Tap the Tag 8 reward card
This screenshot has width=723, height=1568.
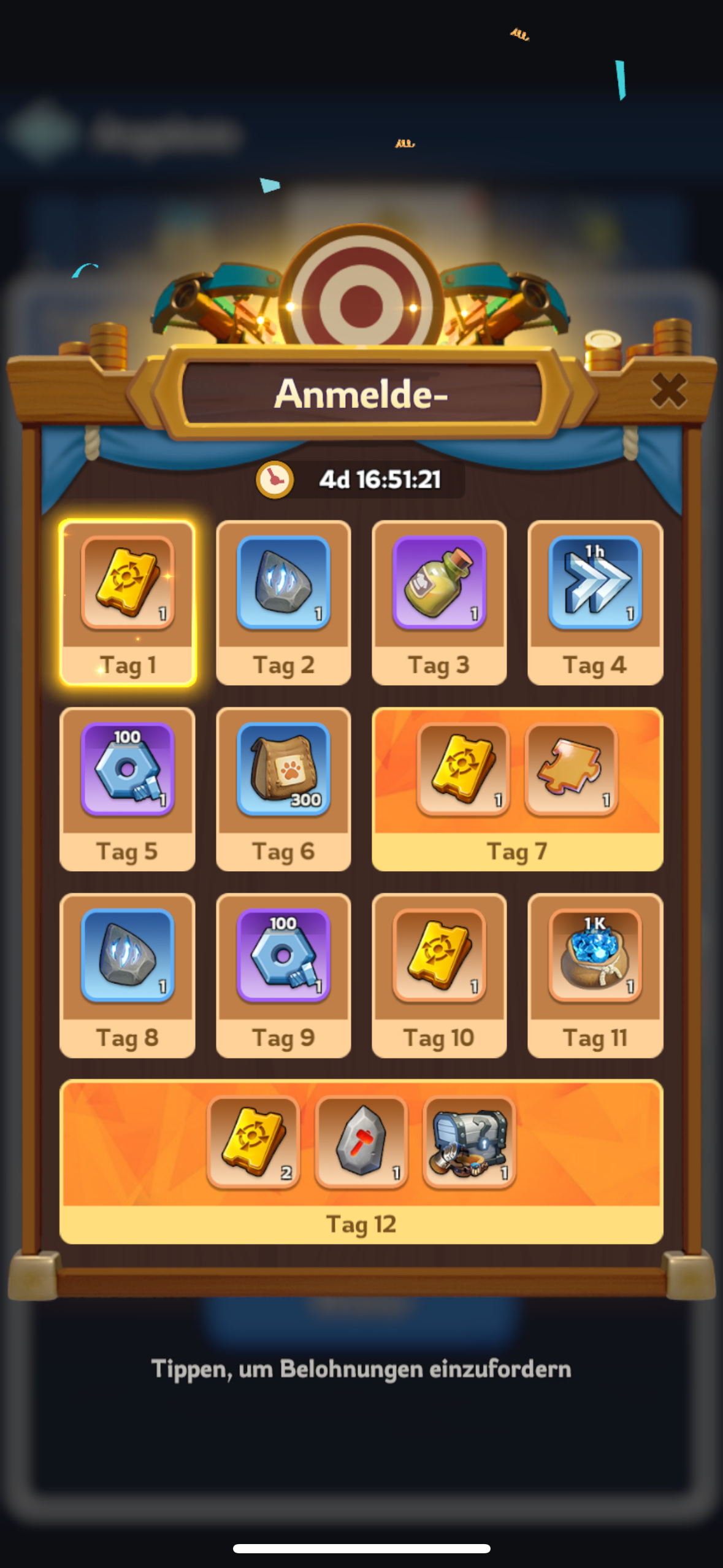(128, 975)
